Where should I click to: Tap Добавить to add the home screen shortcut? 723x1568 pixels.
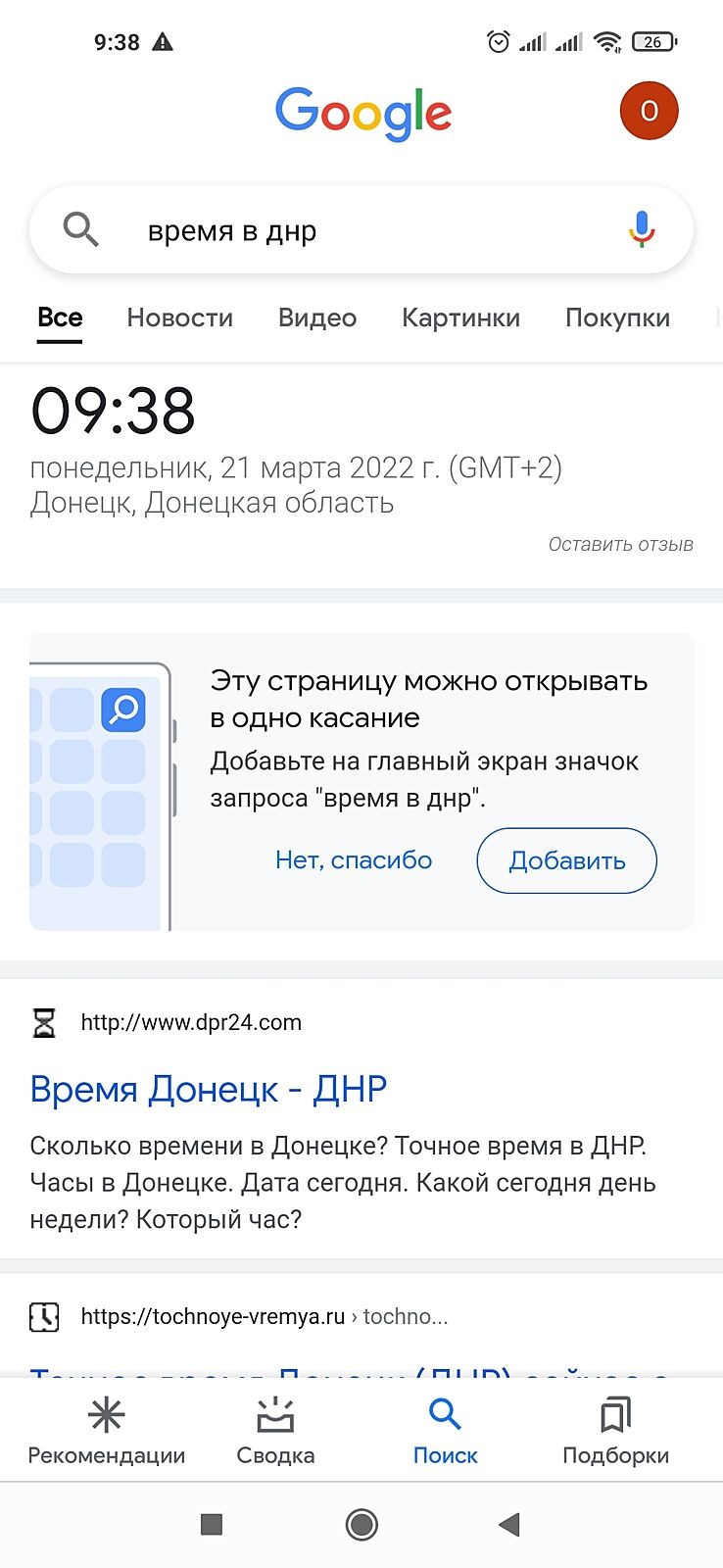[x=566, y=860]
